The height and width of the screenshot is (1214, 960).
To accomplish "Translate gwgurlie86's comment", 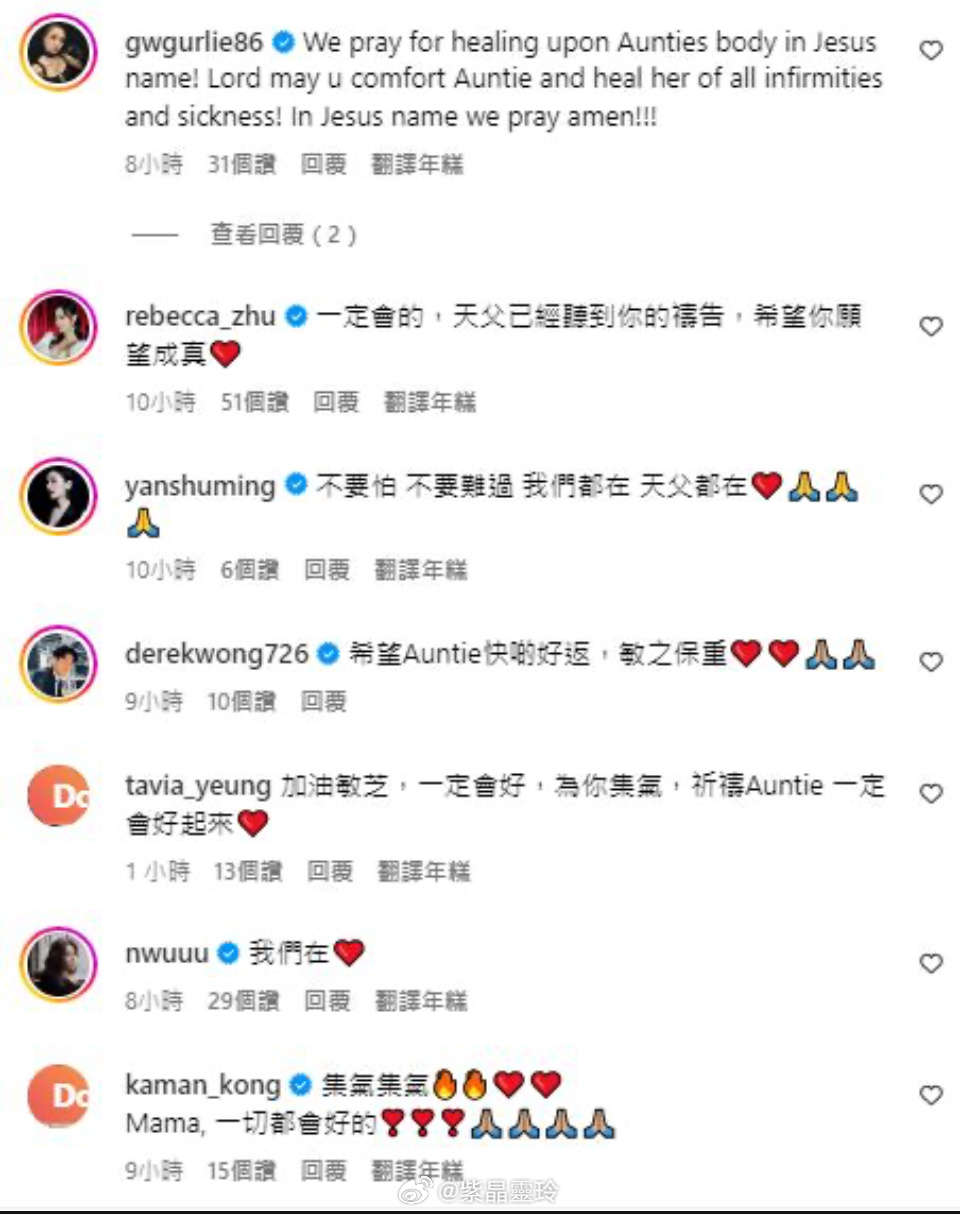I will [417, 164].
